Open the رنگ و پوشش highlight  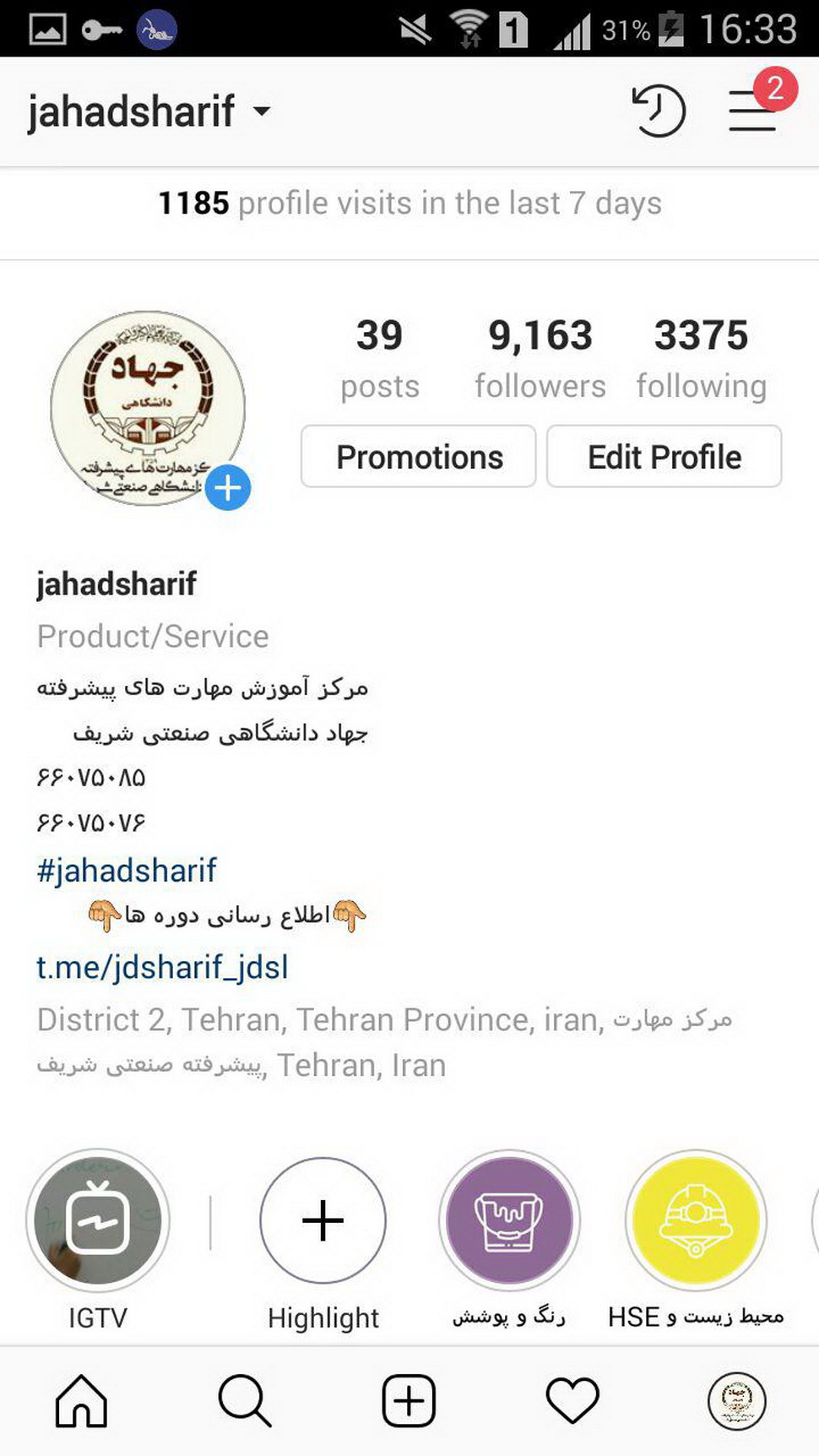(509, 1220)
